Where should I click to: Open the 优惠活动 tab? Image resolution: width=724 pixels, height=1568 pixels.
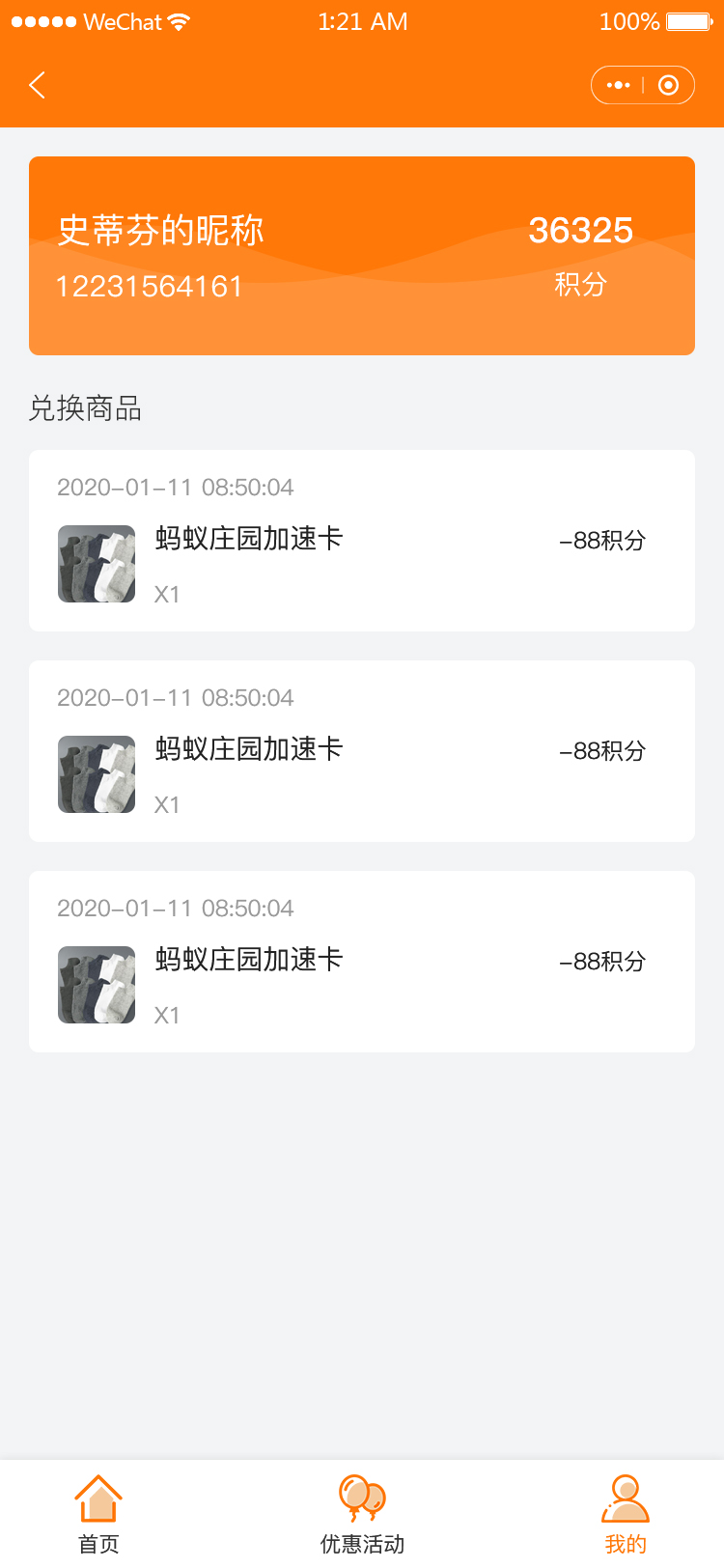[x=362, y=1514]
